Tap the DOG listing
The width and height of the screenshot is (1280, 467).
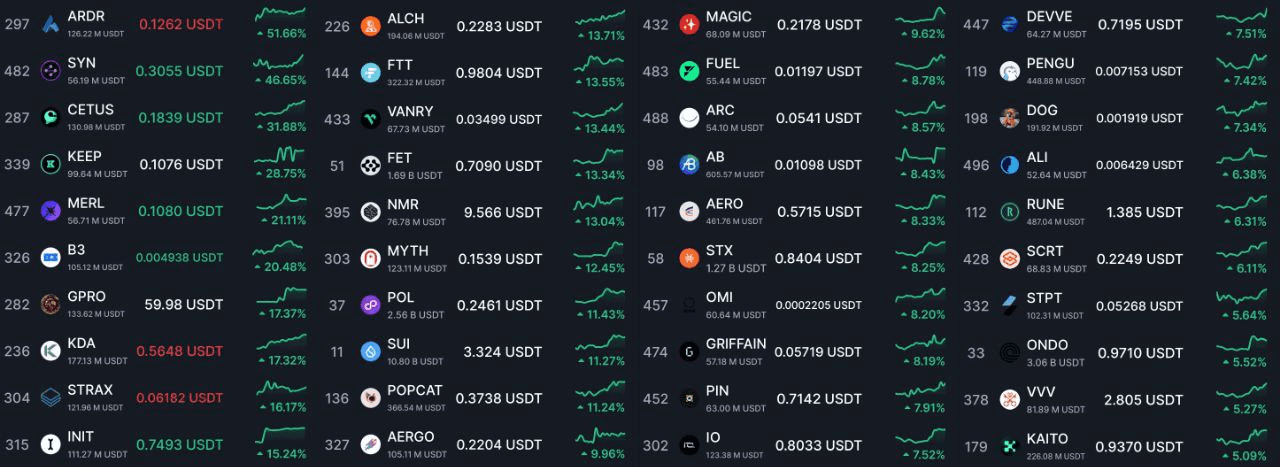tap(1042, 110)
